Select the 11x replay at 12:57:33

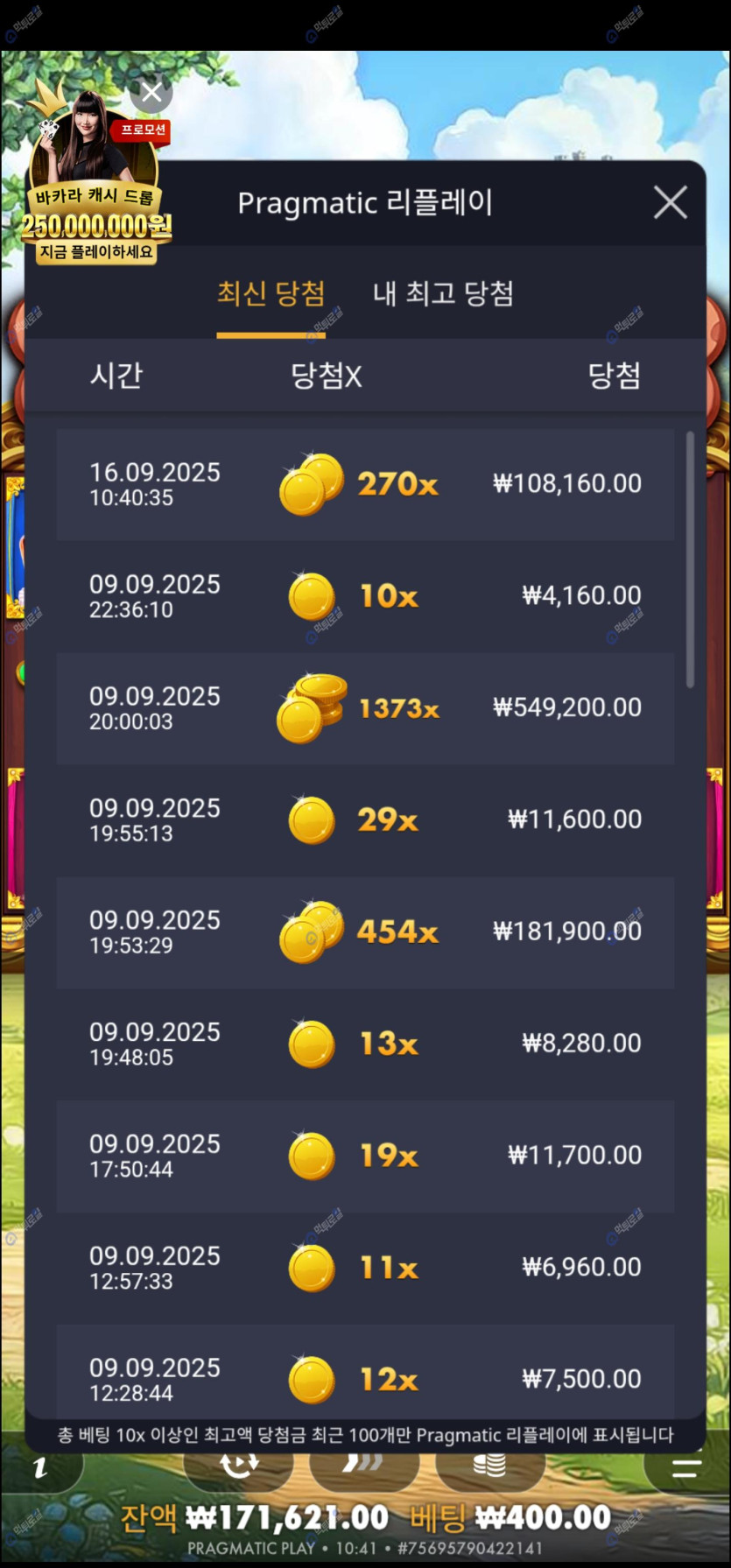tap(365, 1269)
